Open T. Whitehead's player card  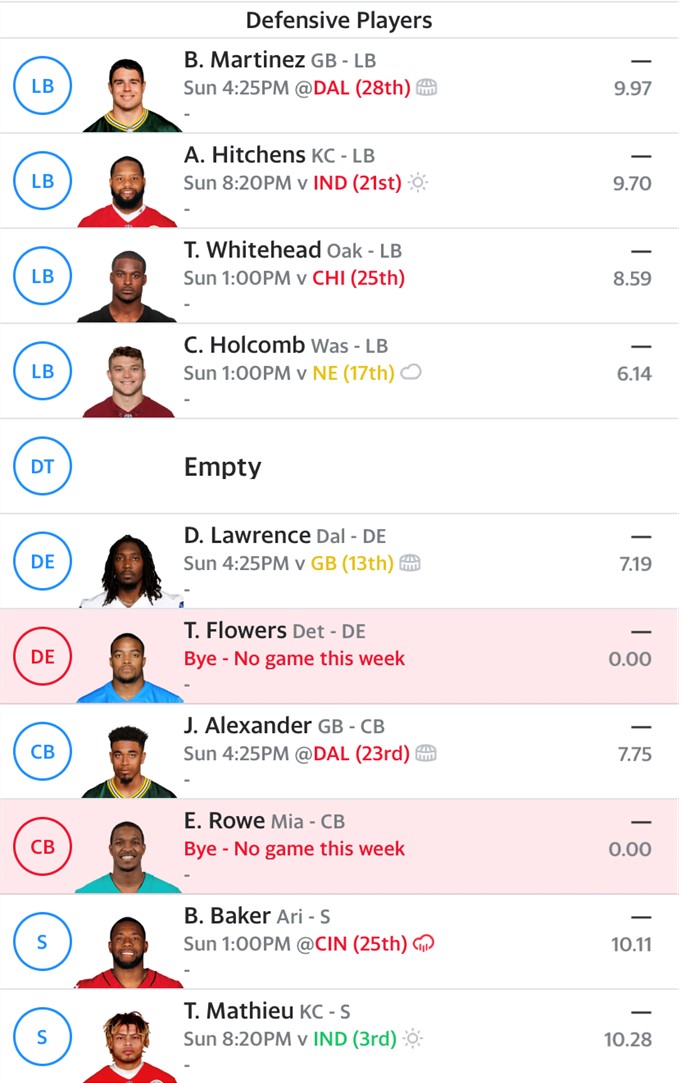253,250
